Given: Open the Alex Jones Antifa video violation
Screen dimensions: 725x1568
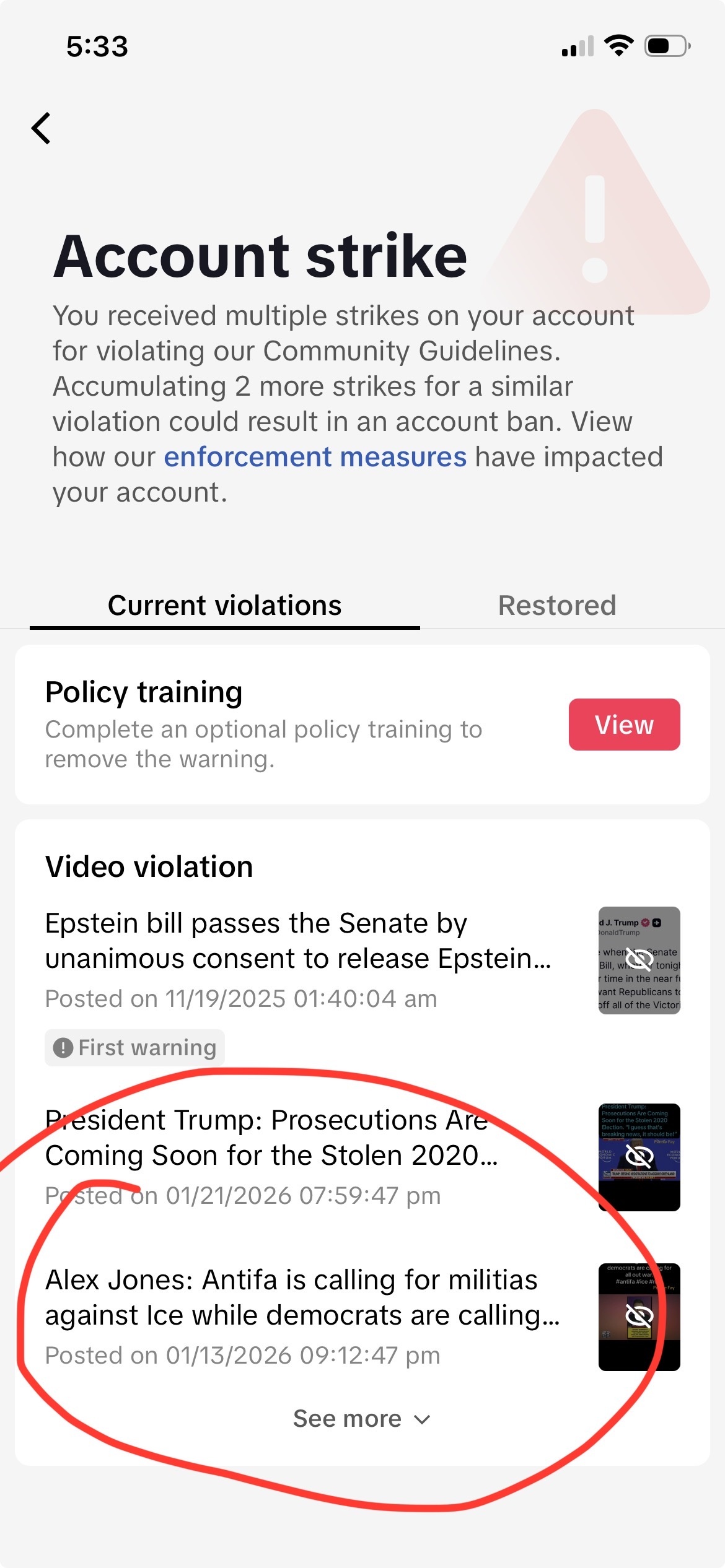Looking at the screenshot, I should tap(302, 1298).
